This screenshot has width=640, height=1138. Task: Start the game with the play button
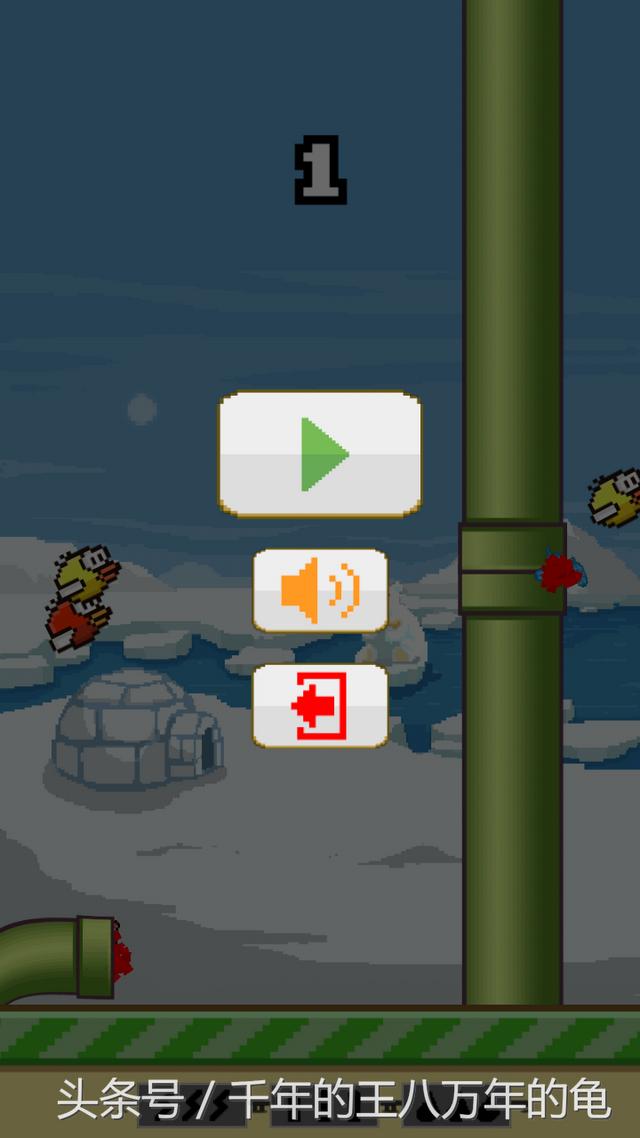point(320,454)
